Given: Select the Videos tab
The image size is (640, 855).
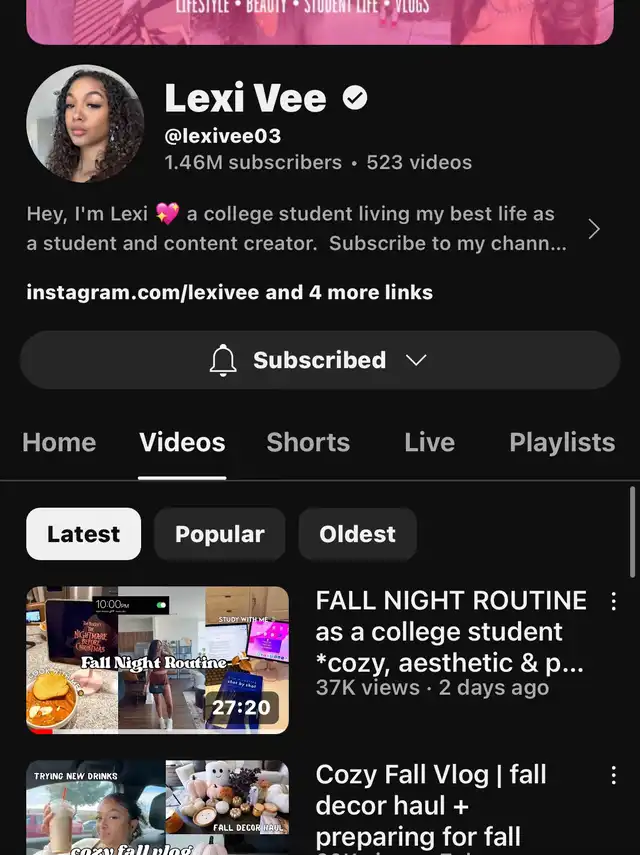Looking at the screenshot, I should tap(182, 443).
